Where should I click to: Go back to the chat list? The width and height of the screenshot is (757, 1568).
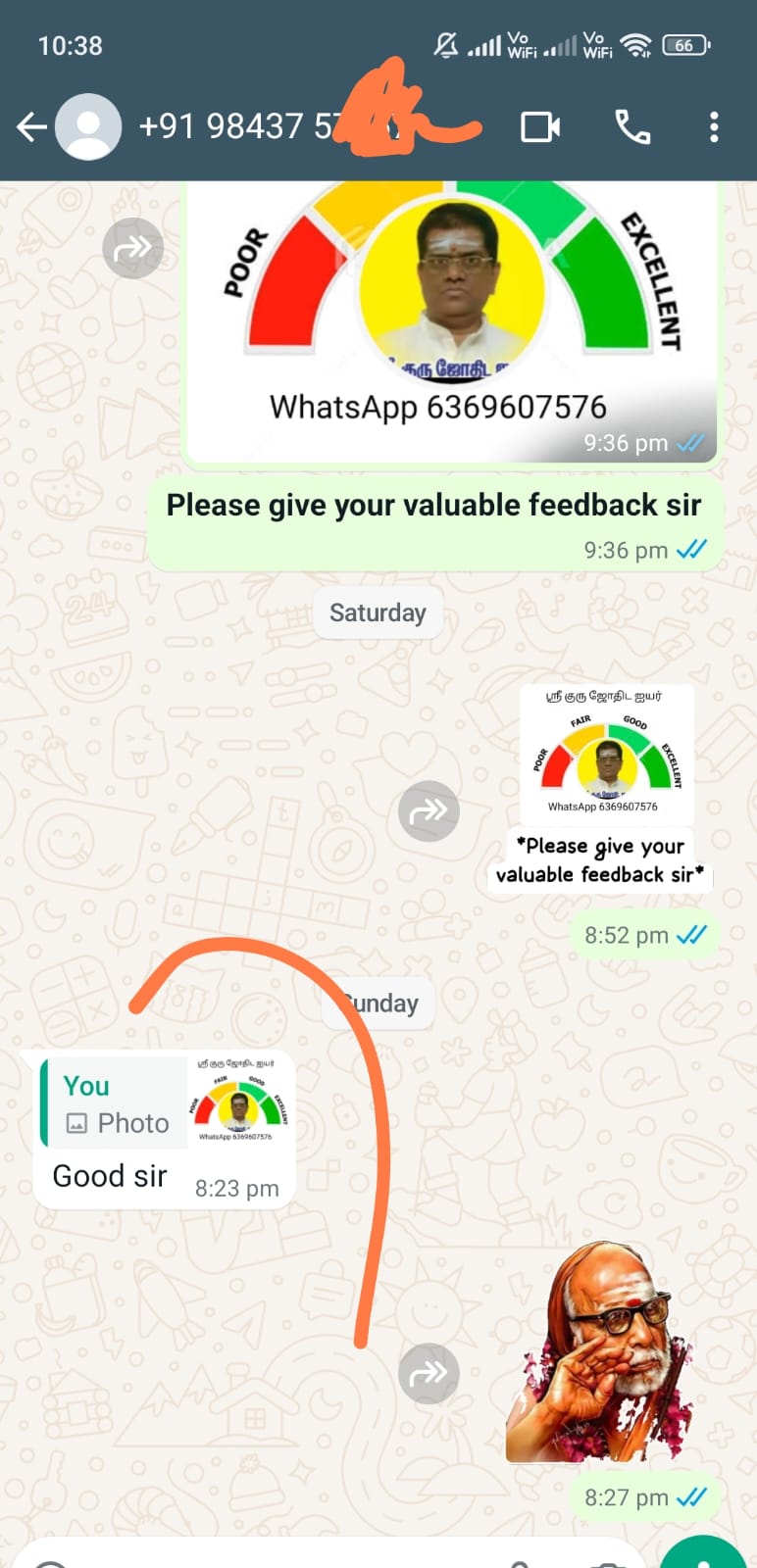coord(30,126)
